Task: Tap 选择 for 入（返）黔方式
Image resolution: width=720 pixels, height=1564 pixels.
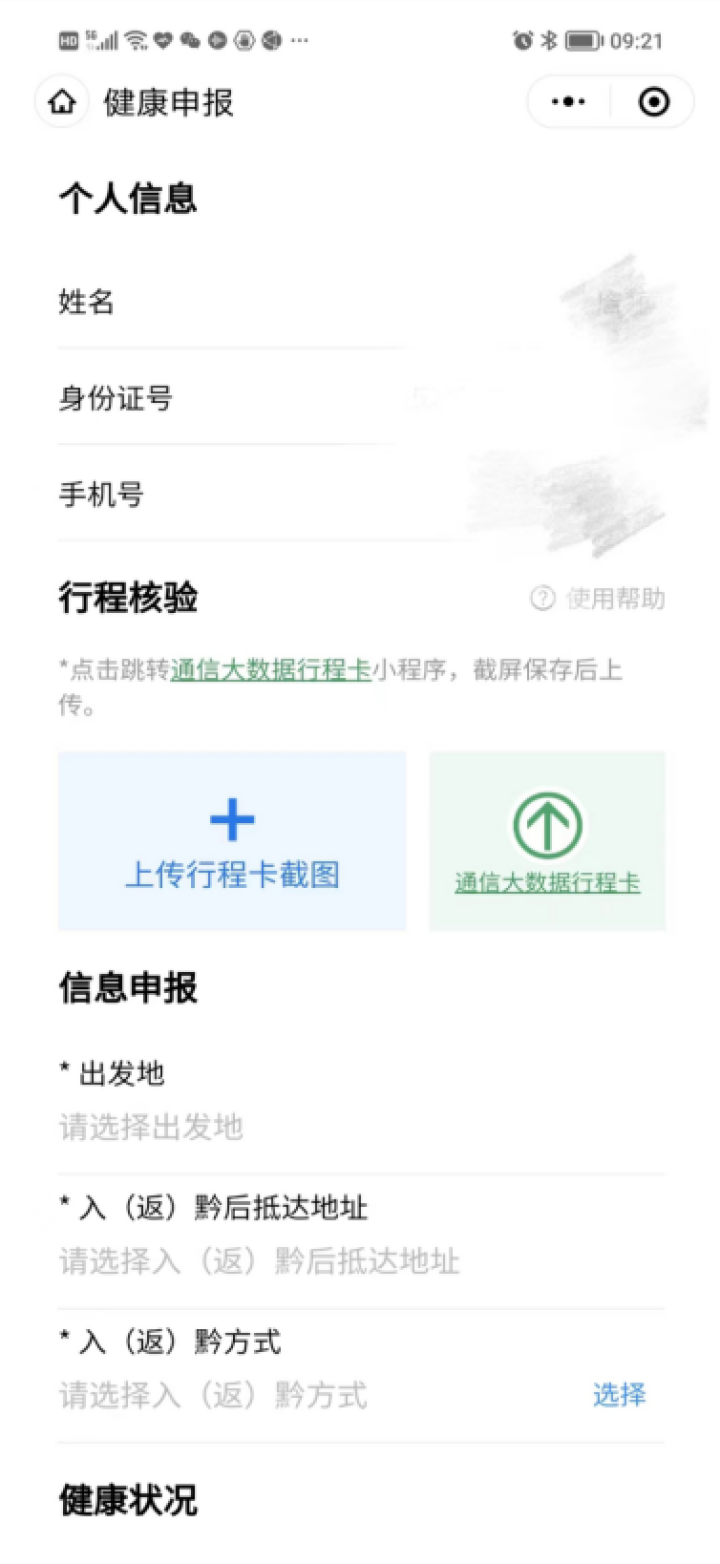Action: [x=619, y=1395]
